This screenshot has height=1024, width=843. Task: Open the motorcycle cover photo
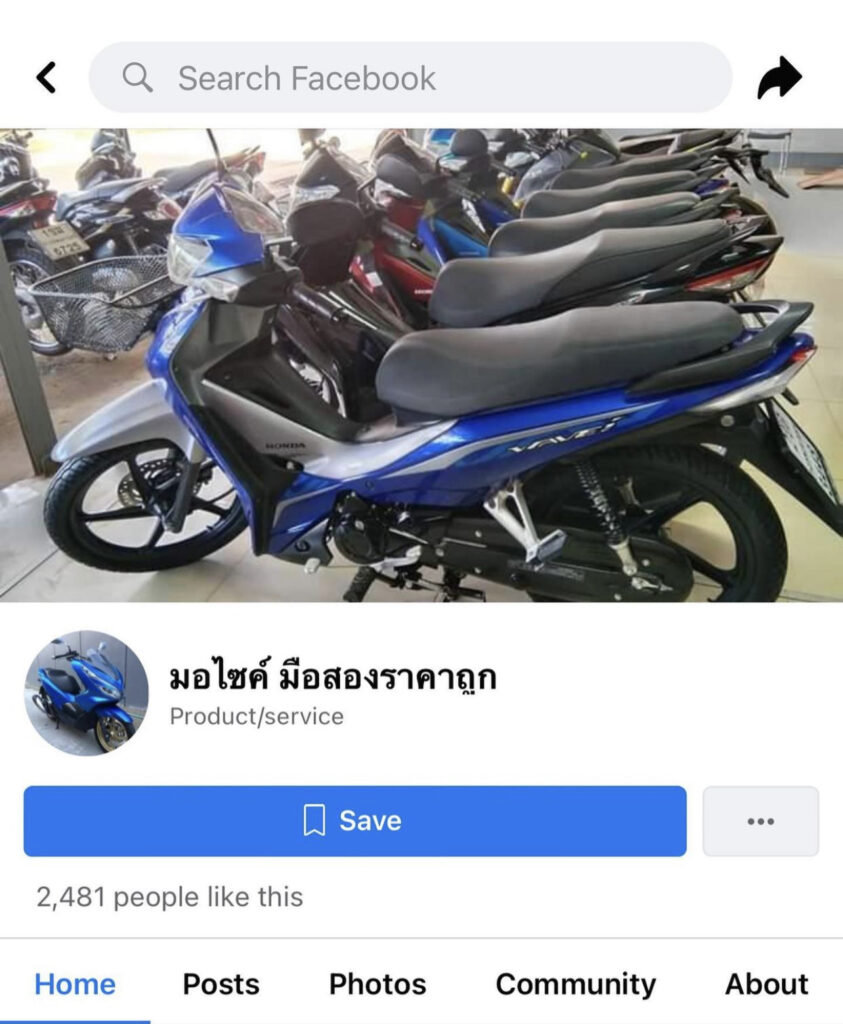point(421,365)
